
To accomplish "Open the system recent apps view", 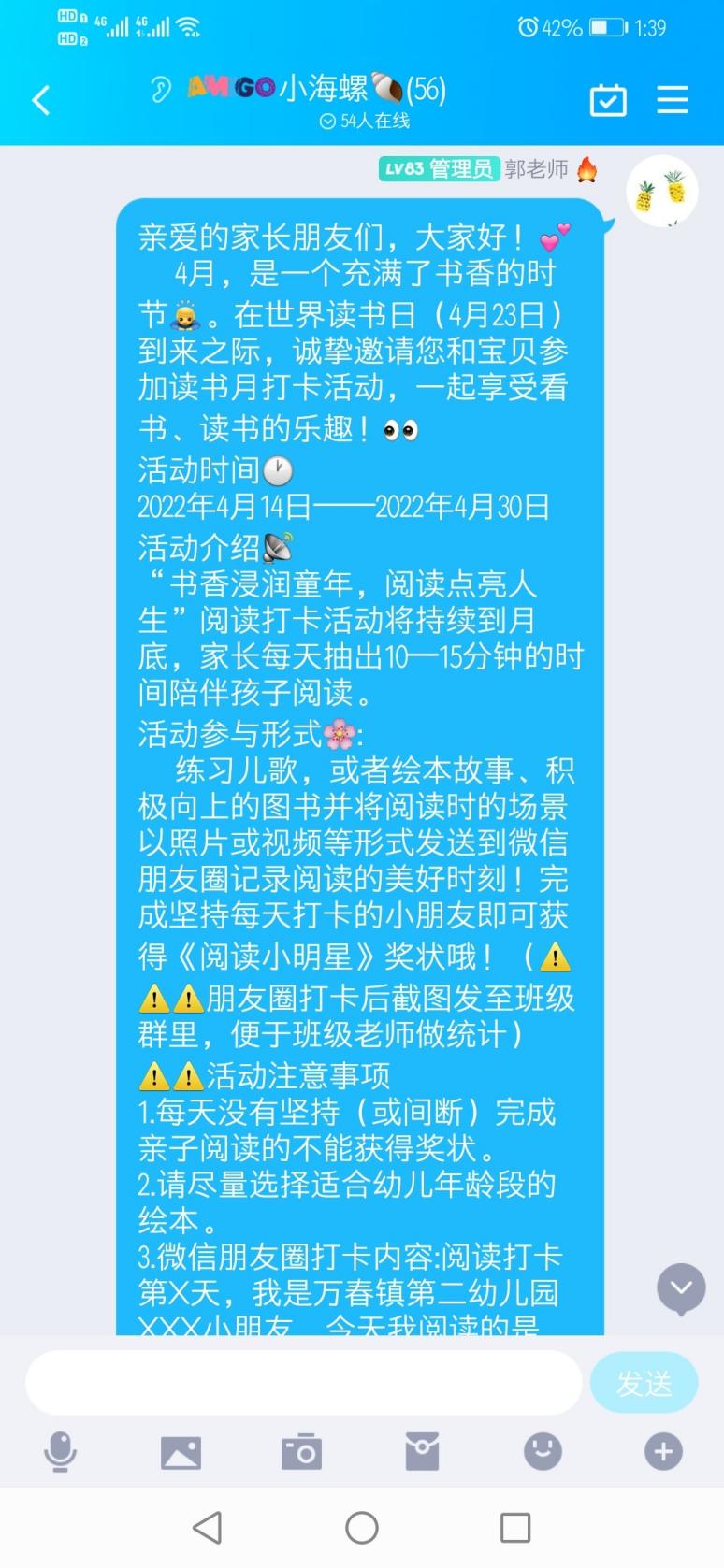I will pyautogui.click(x=515, y=1527).
